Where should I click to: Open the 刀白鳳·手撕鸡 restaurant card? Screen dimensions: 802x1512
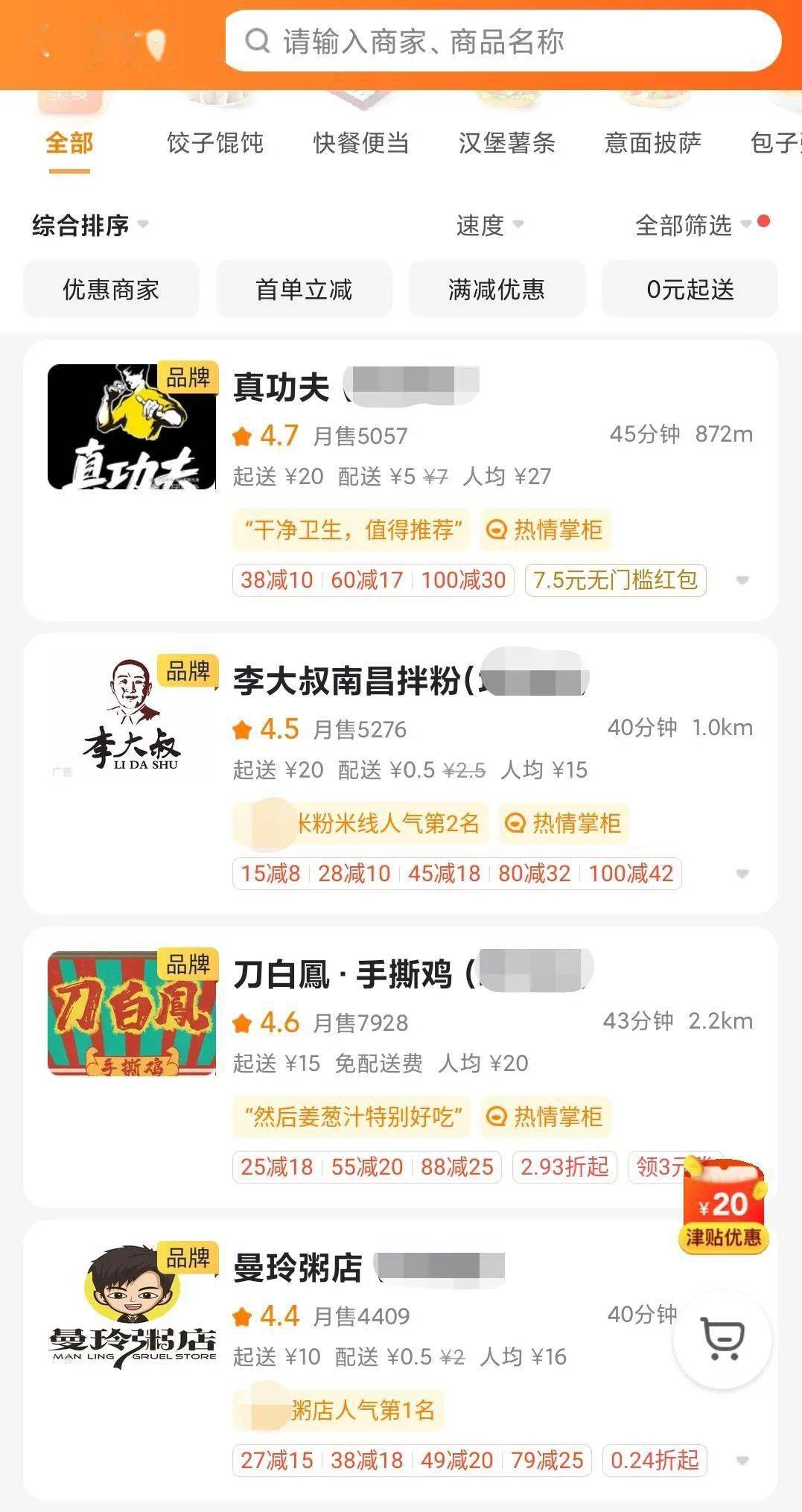401,1067
